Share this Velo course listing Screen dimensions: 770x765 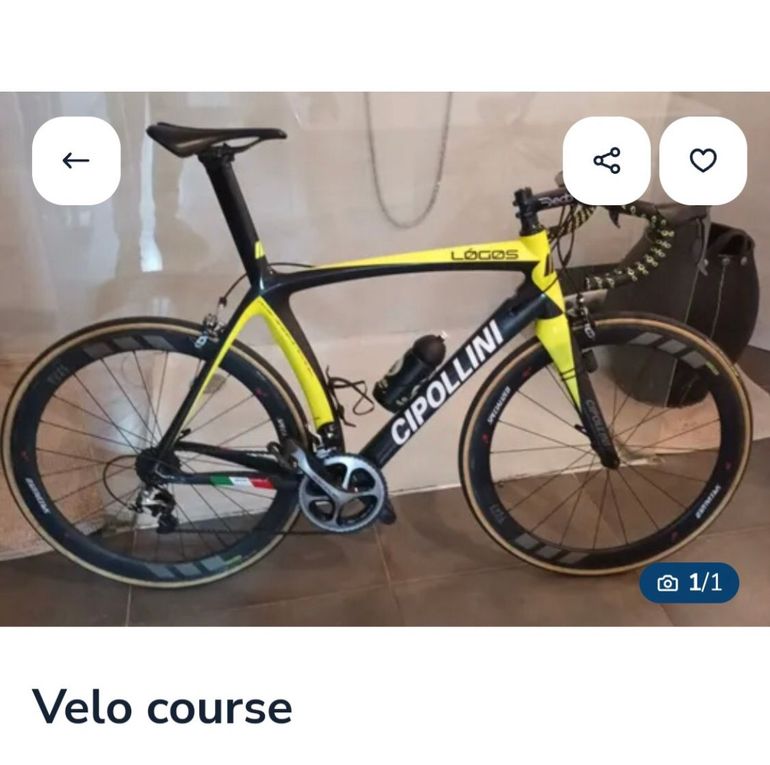click(606, 161)
